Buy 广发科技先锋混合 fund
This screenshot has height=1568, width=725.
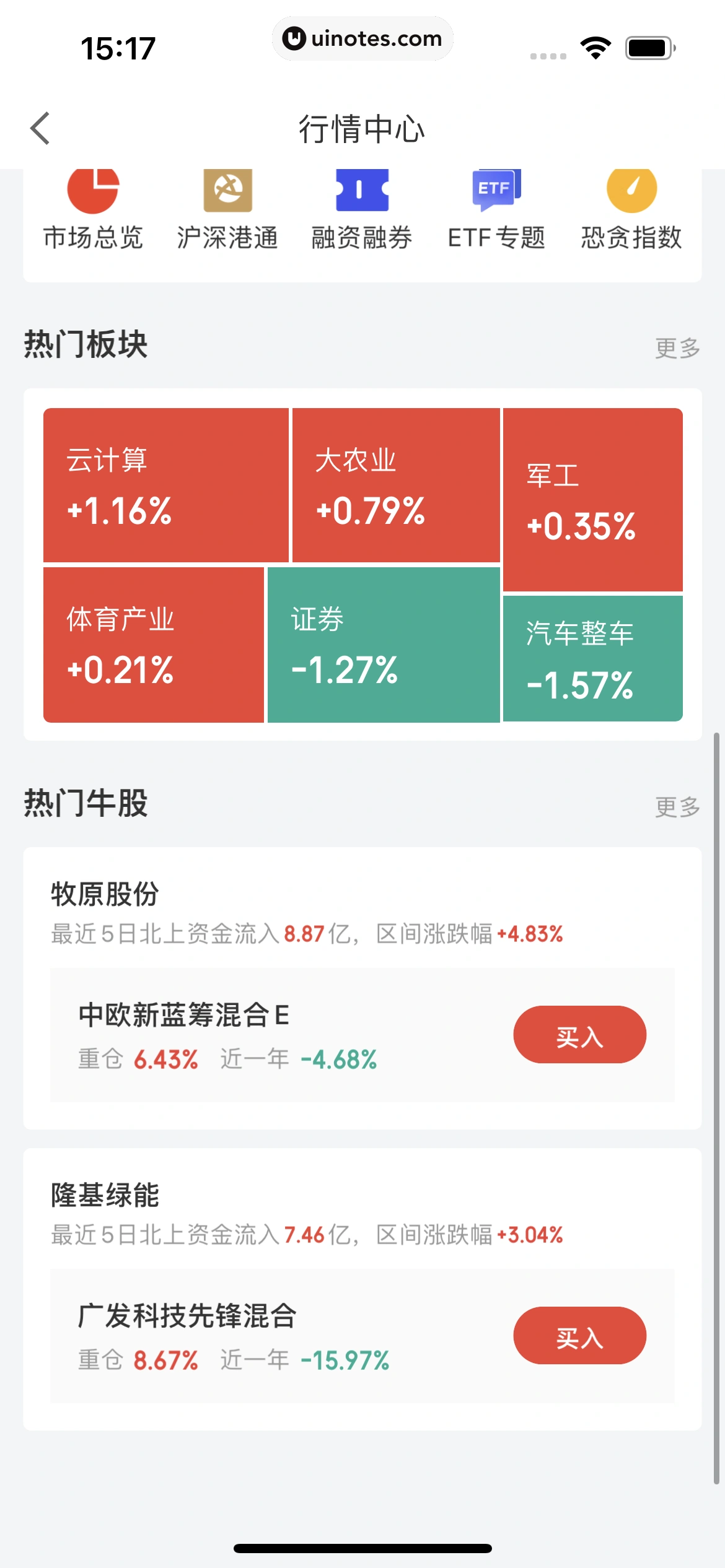[579, 1336]
